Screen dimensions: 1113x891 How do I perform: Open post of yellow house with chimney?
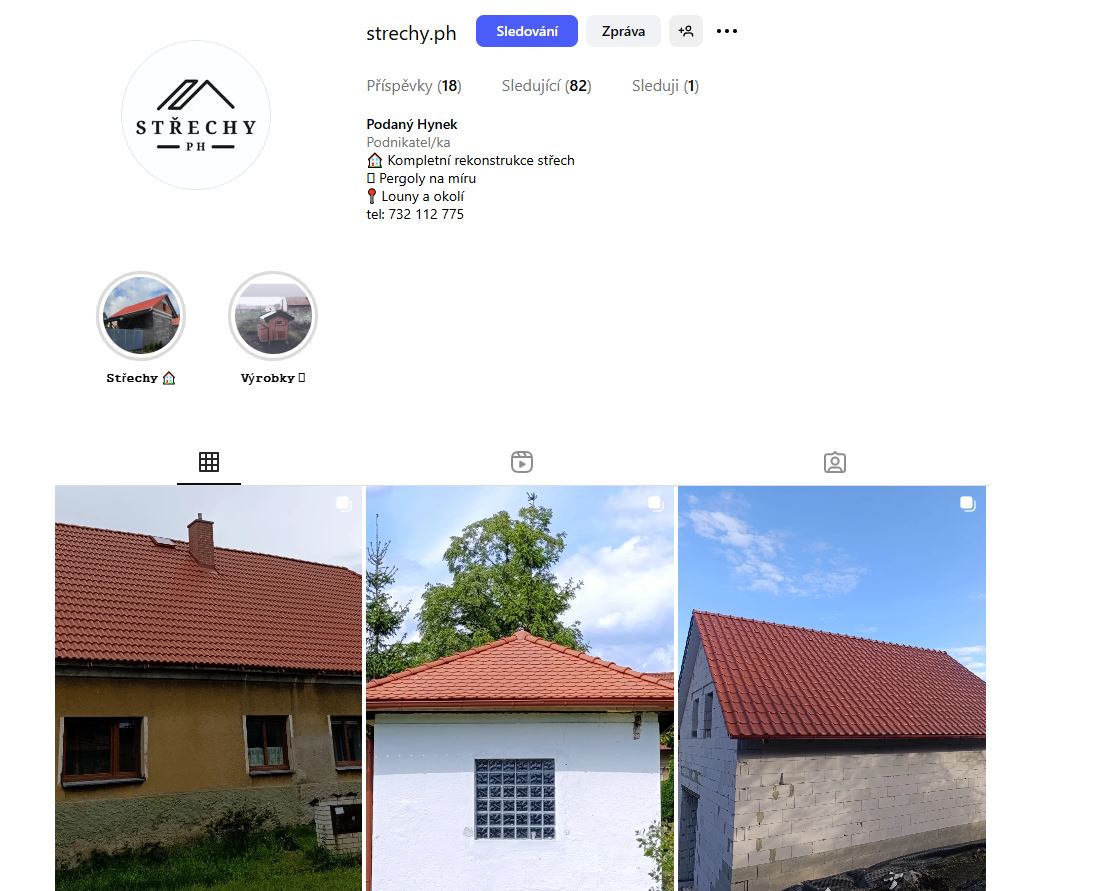click(x=208, y=688)
